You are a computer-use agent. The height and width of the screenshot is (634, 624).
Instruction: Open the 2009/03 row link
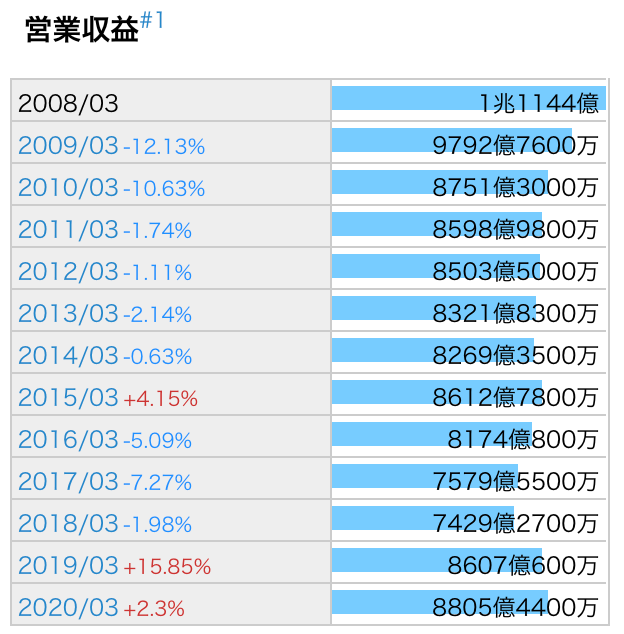point(68,146)
